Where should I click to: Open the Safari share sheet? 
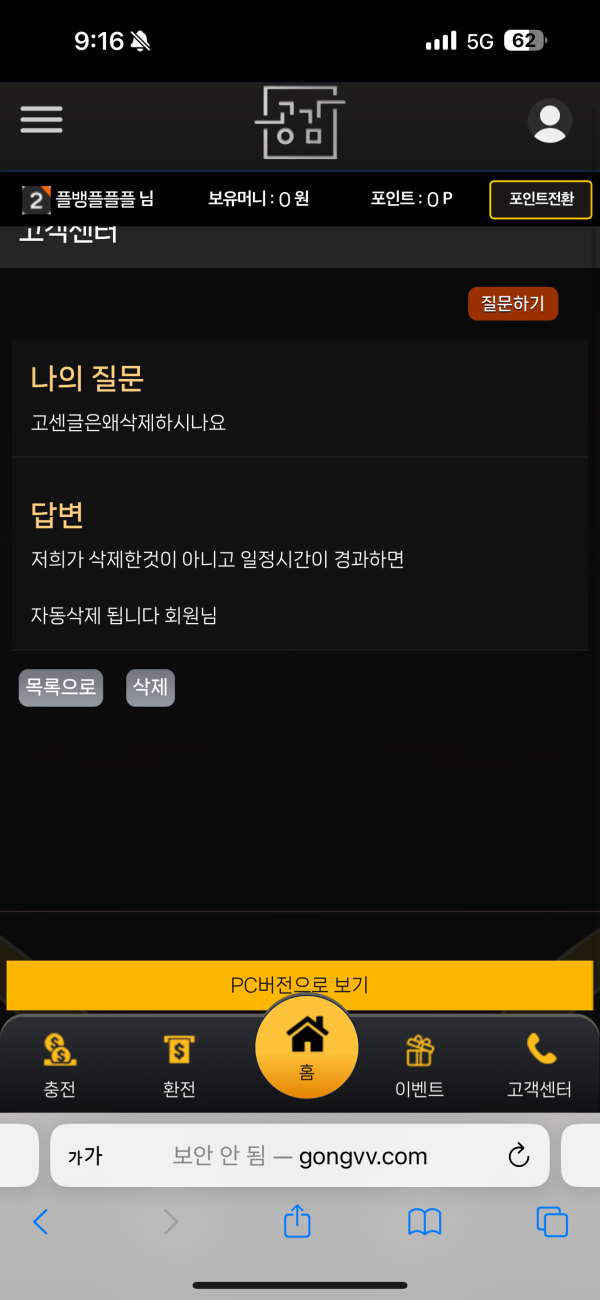pos(298,1221)
